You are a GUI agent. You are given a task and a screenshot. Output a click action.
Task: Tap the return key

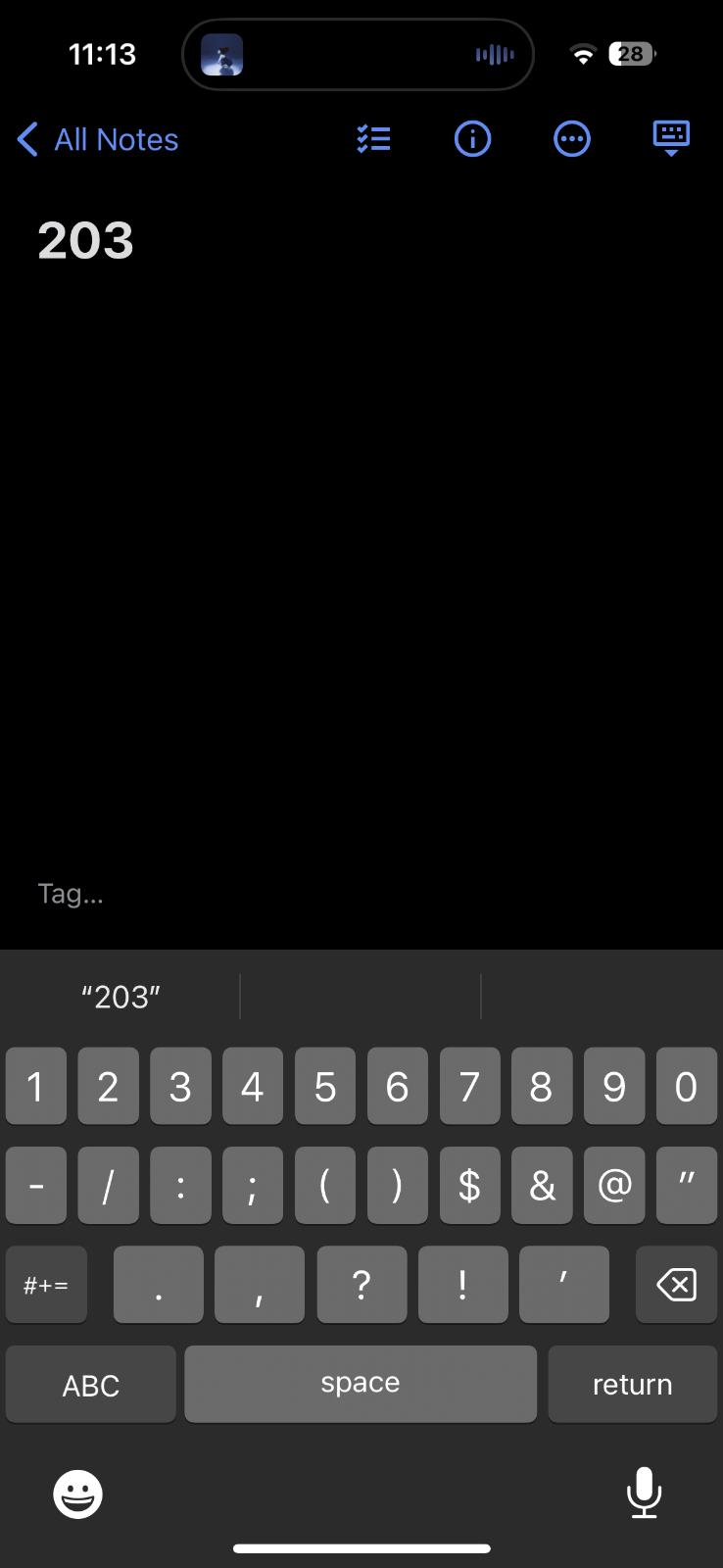click(x=632, y=1384)
